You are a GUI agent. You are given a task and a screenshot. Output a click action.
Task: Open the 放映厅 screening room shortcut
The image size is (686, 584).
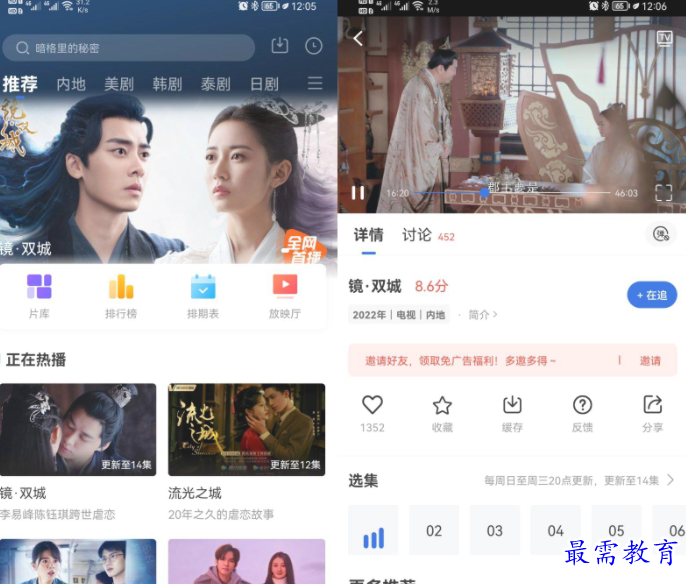click(x=285, y=296)
